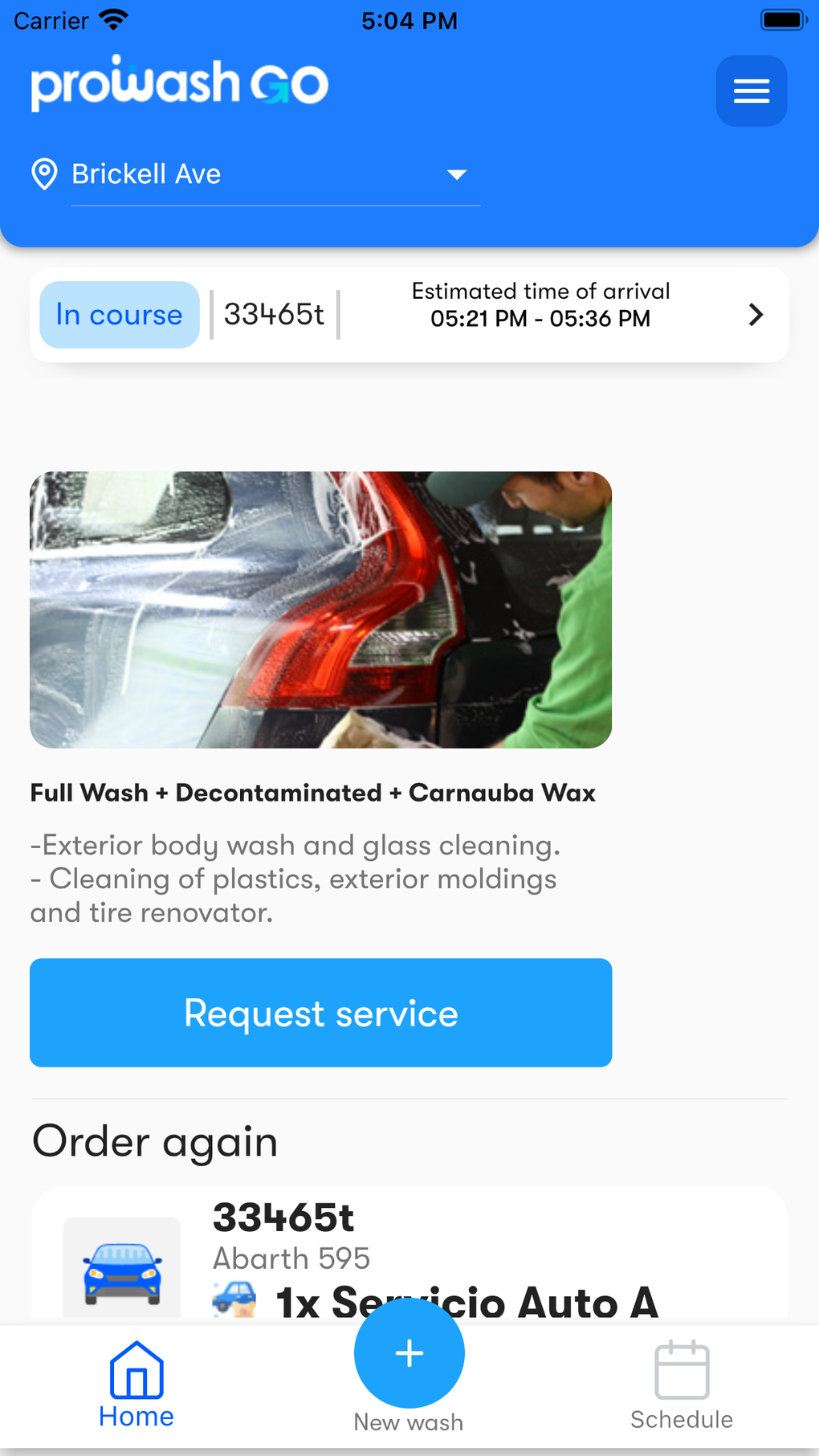Open the hamburger menu

[x=751, y=91]
